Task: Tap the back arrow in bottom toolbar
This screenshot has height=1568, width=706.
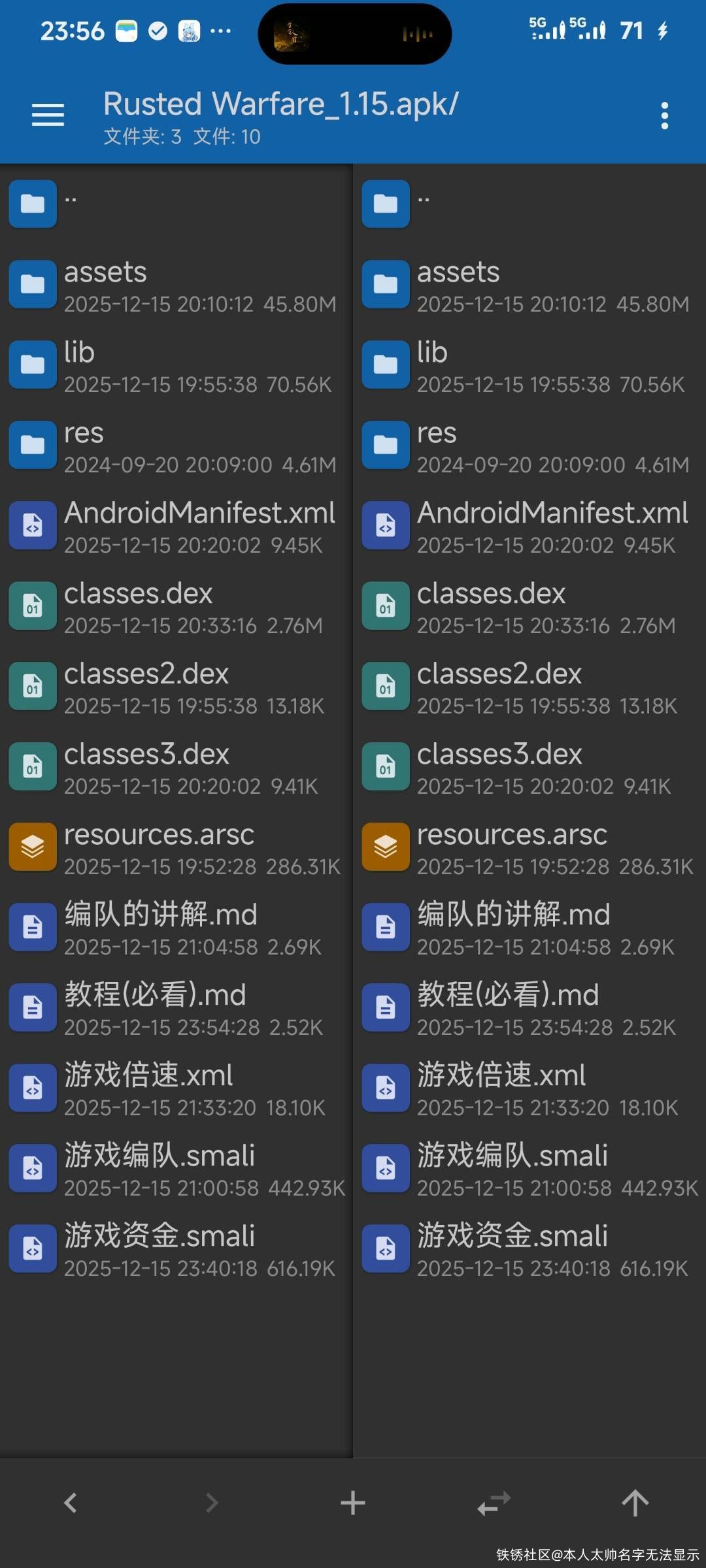Action: tap(71, 1503)
